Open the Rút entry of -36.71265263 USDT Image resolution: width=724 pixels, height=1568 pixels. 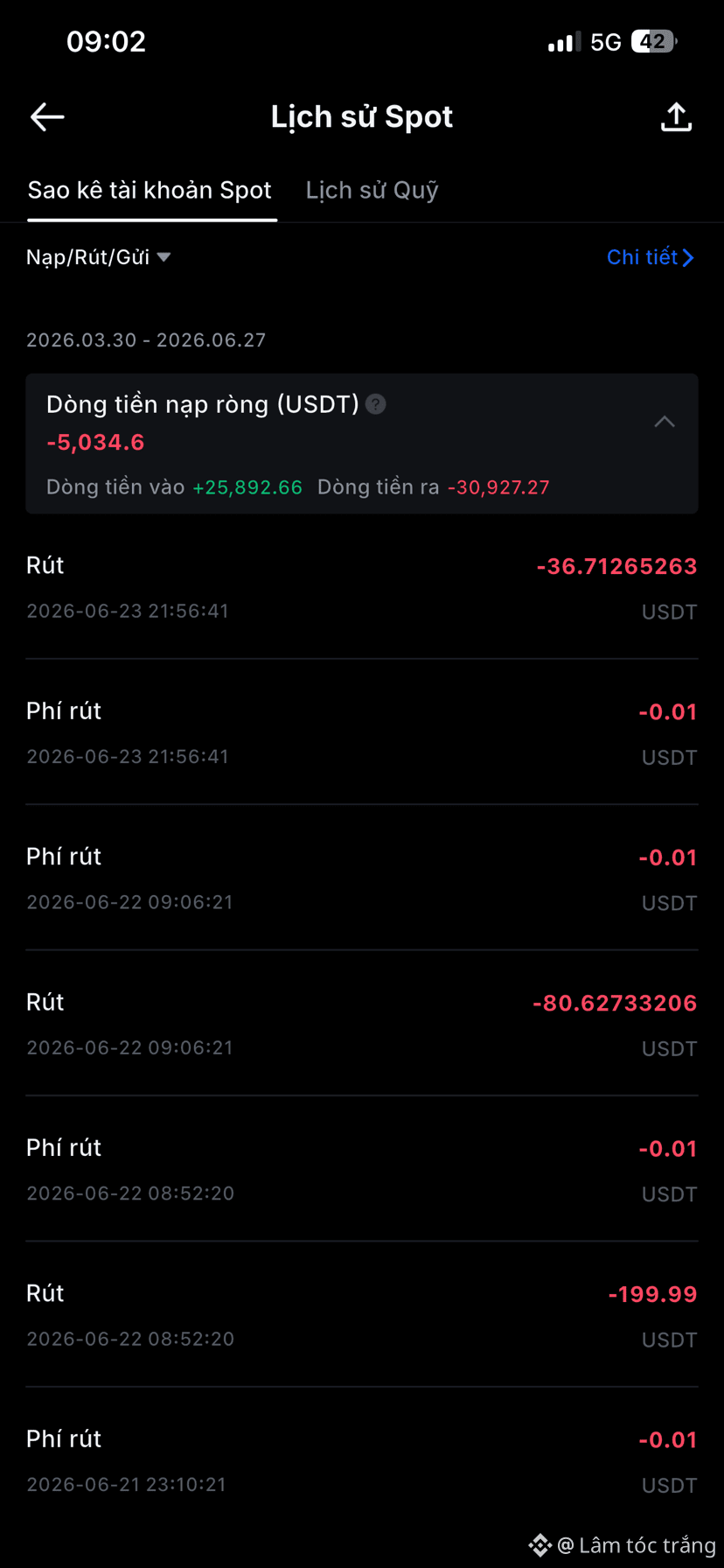(362, 586)
